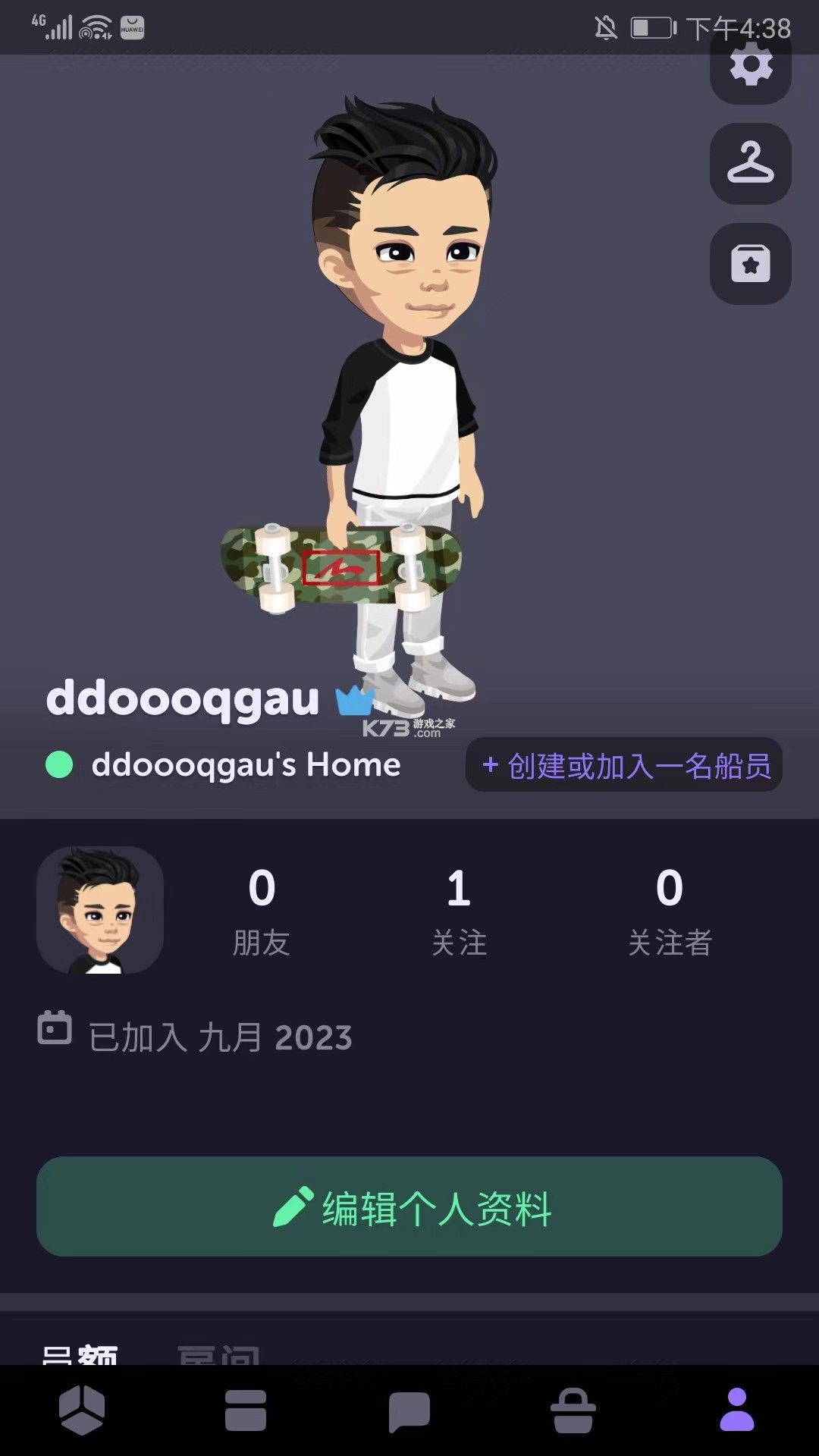Open the wardrobe hanger icon
Screen dimensions: 819x1456
[750, 163]
